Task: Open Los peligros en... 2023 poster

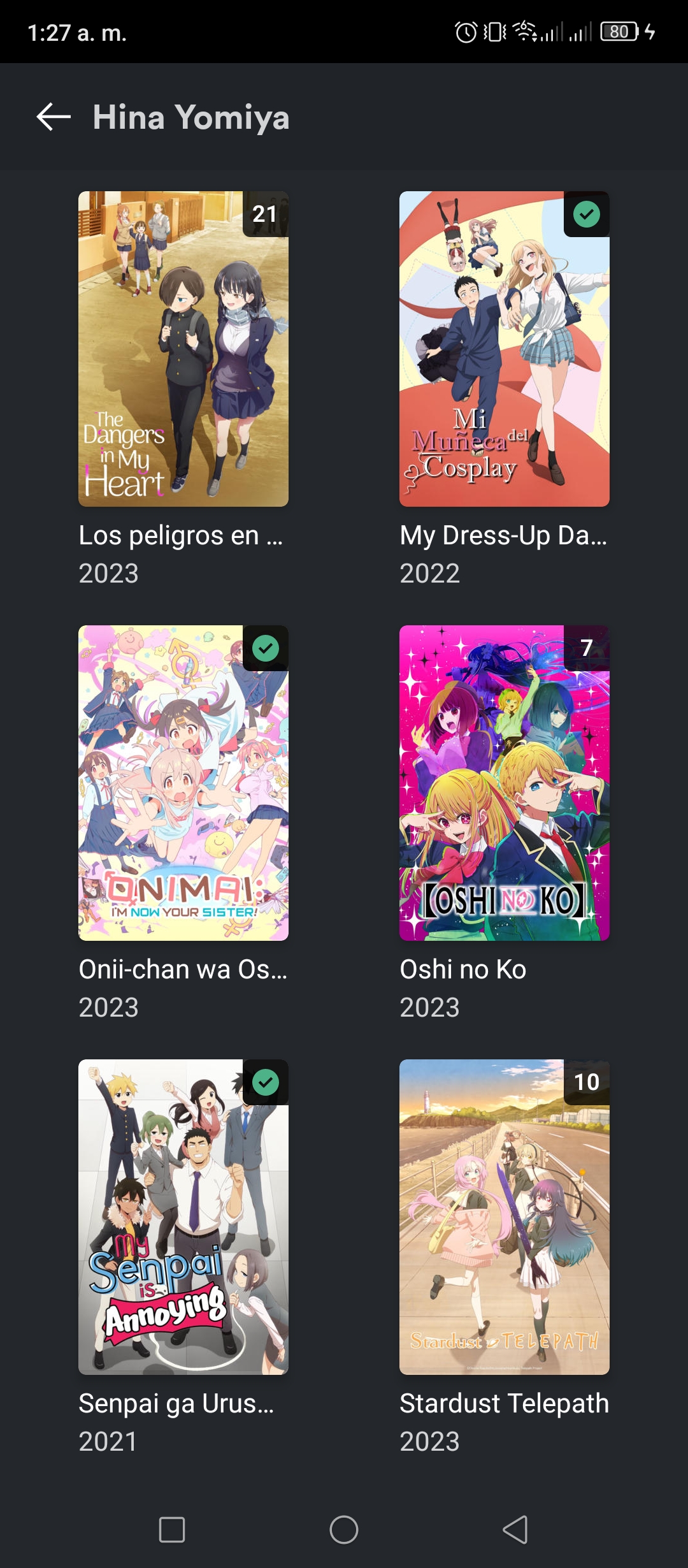Action: point(183,349)
